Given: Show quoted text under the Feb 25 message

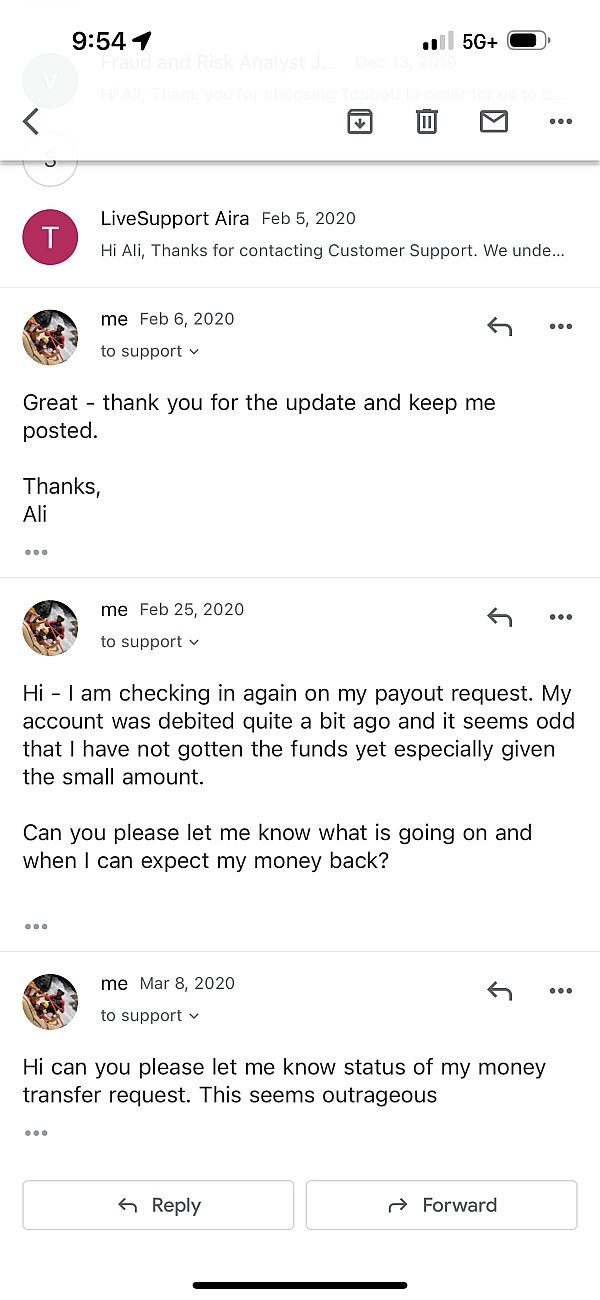Looking at the screenshot, I should point(36,926).
